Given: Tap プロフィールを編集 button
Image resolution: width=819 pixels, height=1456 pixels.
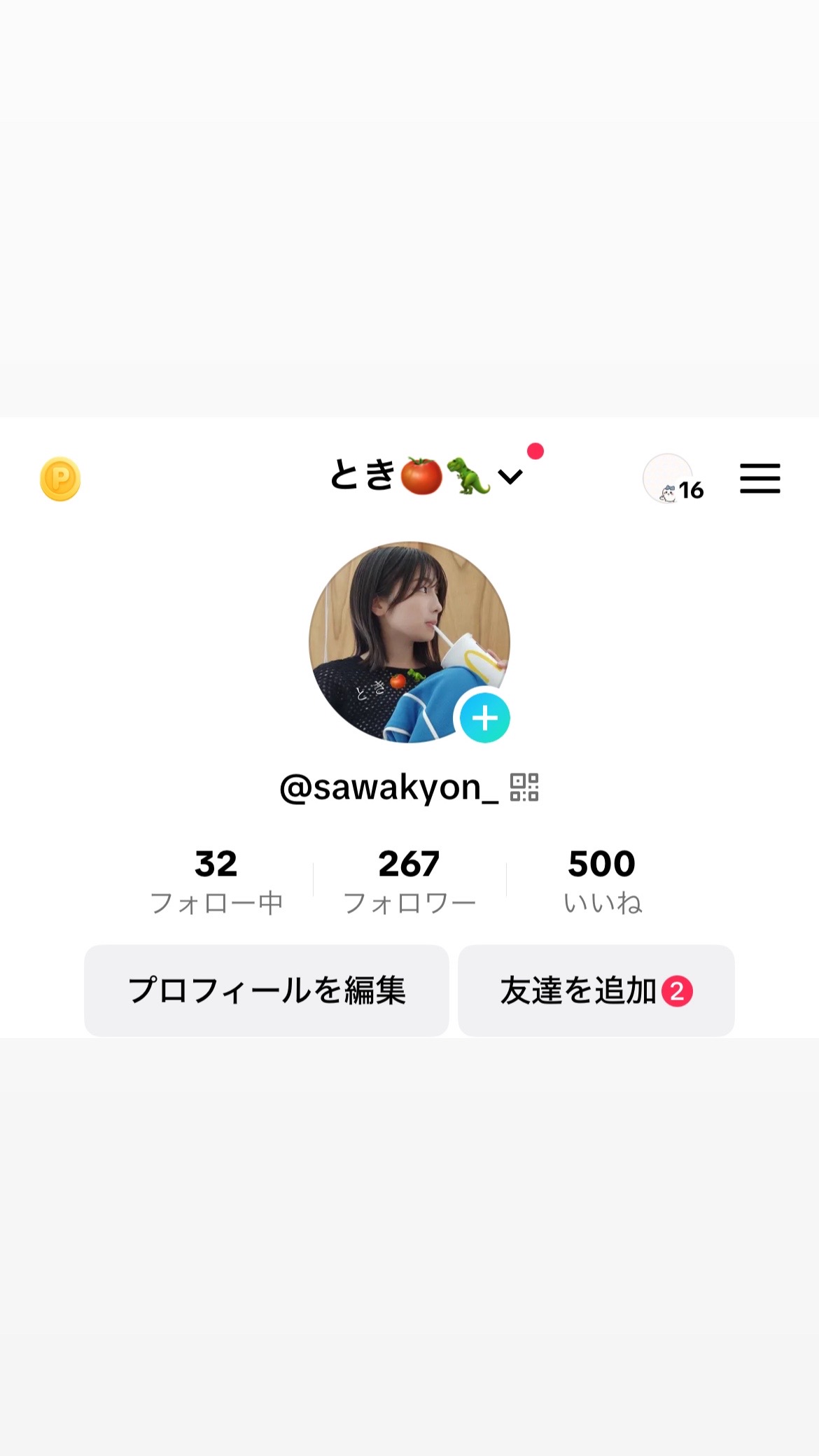Looking at the screenshot, I should point(266,990).
